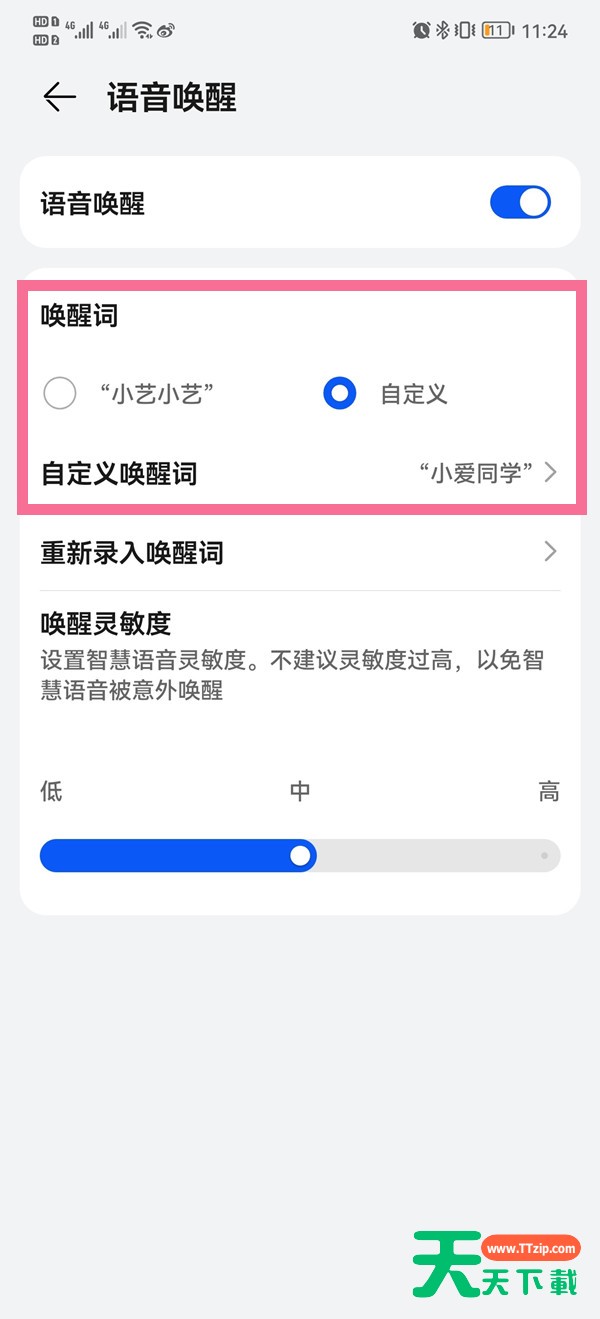Image resolution: width=600 pixels, height=1319 pixels.
Task: Set wake sensitivity slider to 高
Action: click(544, 856)
